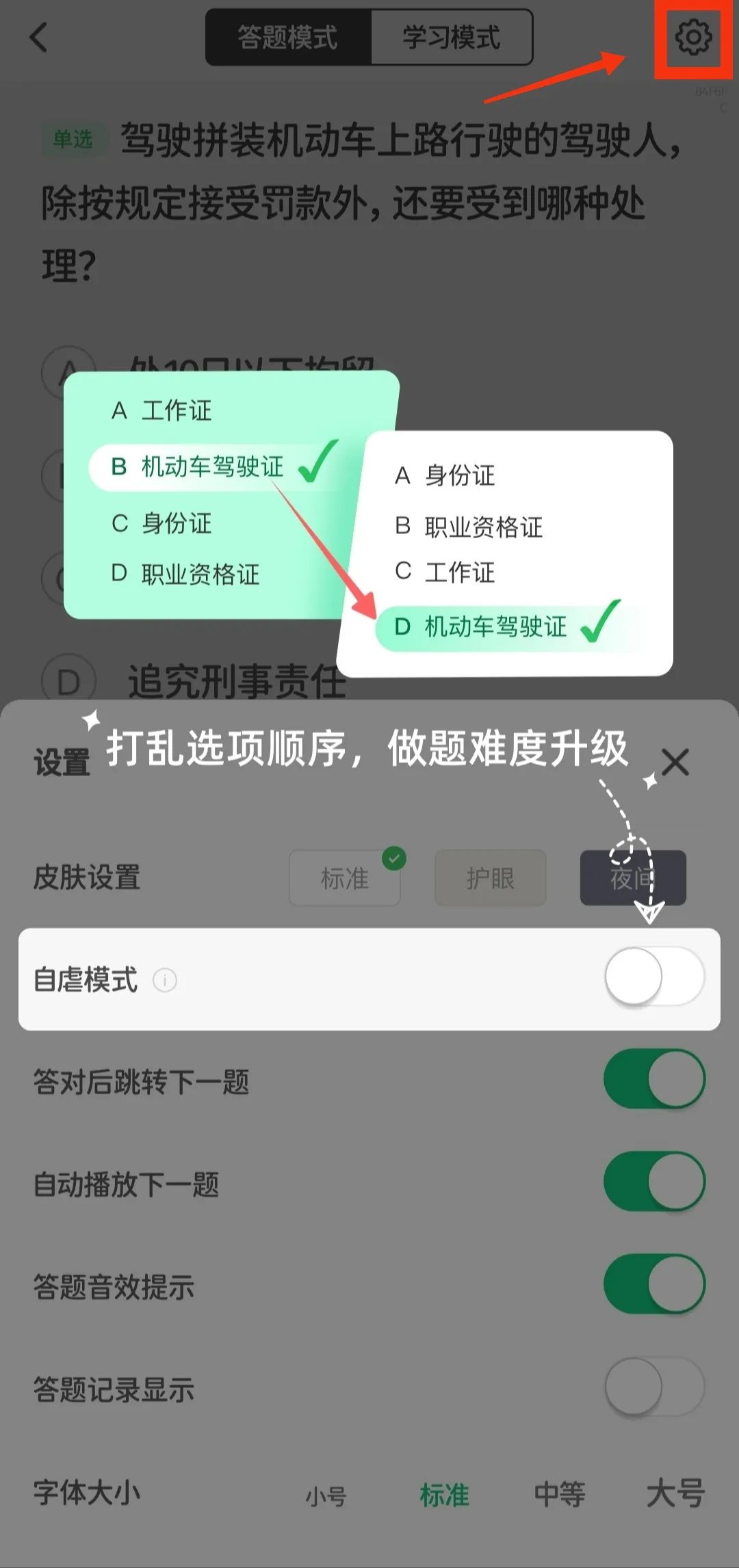Switch to the 学习模式 tab
This screenshot has height=1568, width=739.
point(451,38)
